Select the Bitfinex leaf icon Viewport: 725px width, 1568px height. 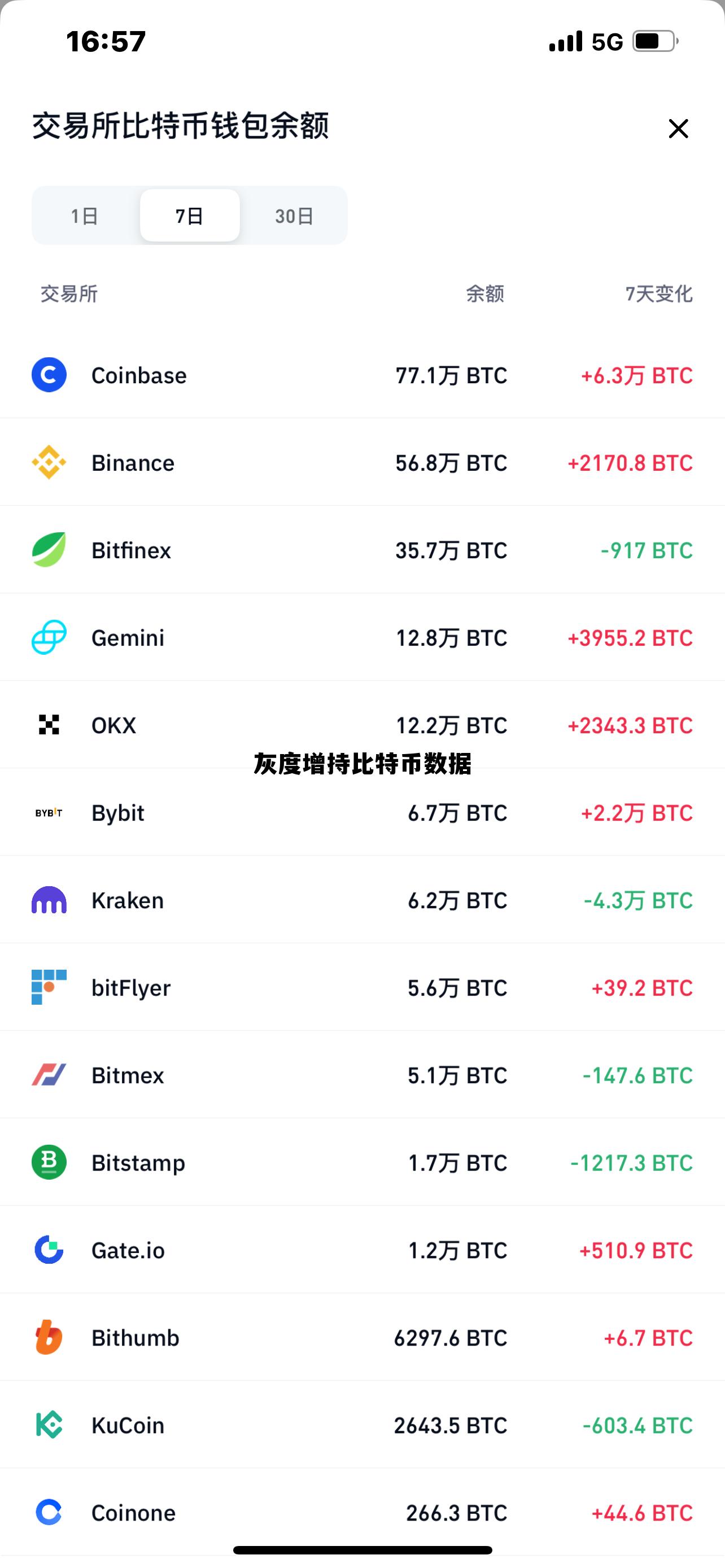49,550
